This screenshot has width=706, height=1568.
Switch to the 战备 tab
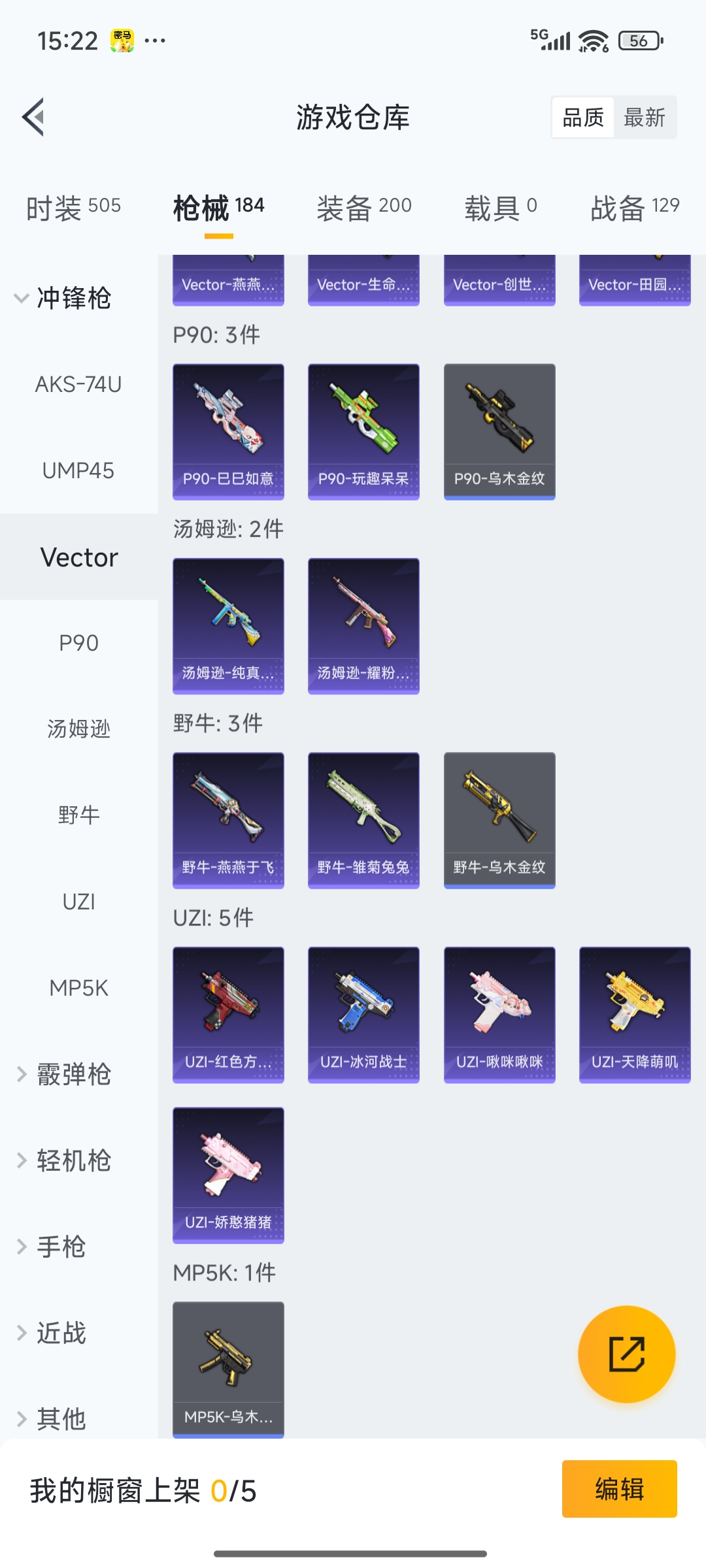[635, 208]
